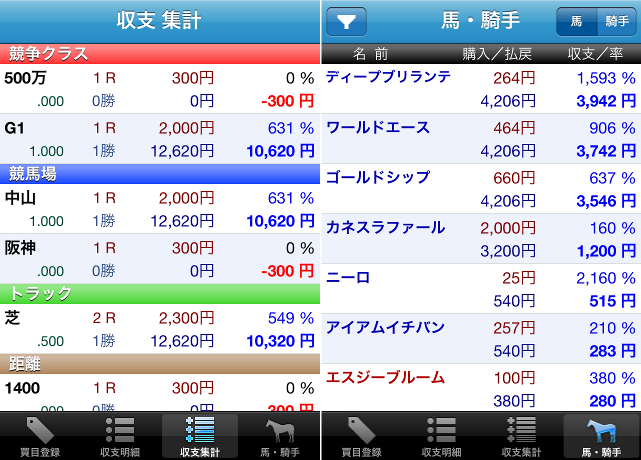Open the 中山 racecourse row
Screen dimensions: 641x460
[x=160, y=209]
